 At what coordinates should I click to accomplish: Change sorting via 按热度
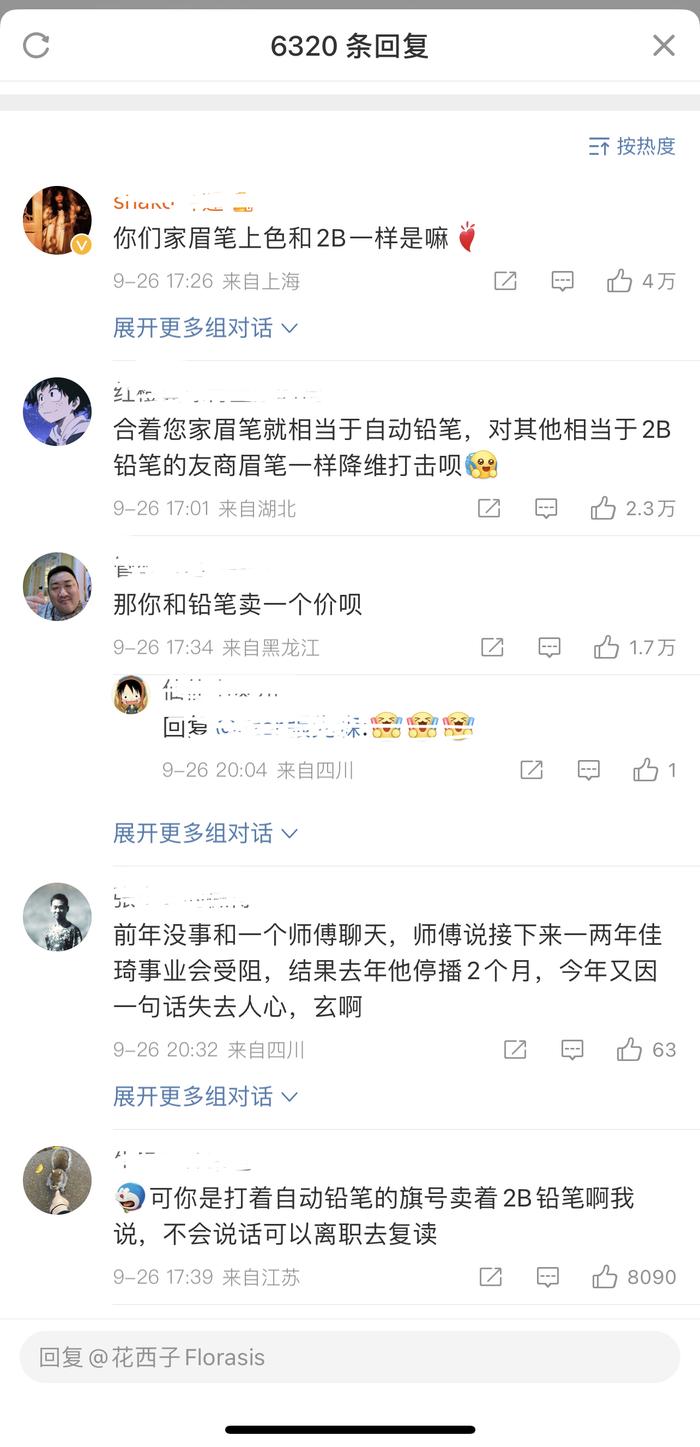(633, 146)
